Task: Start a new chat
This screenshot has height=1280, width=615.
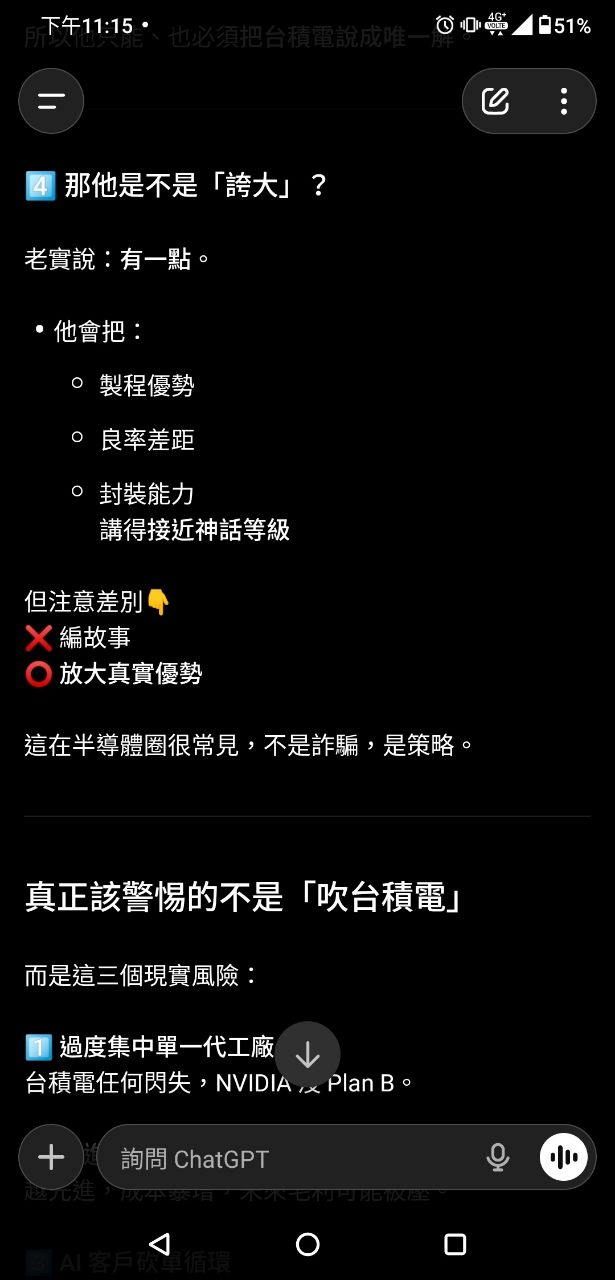Action: pos(496,101)
